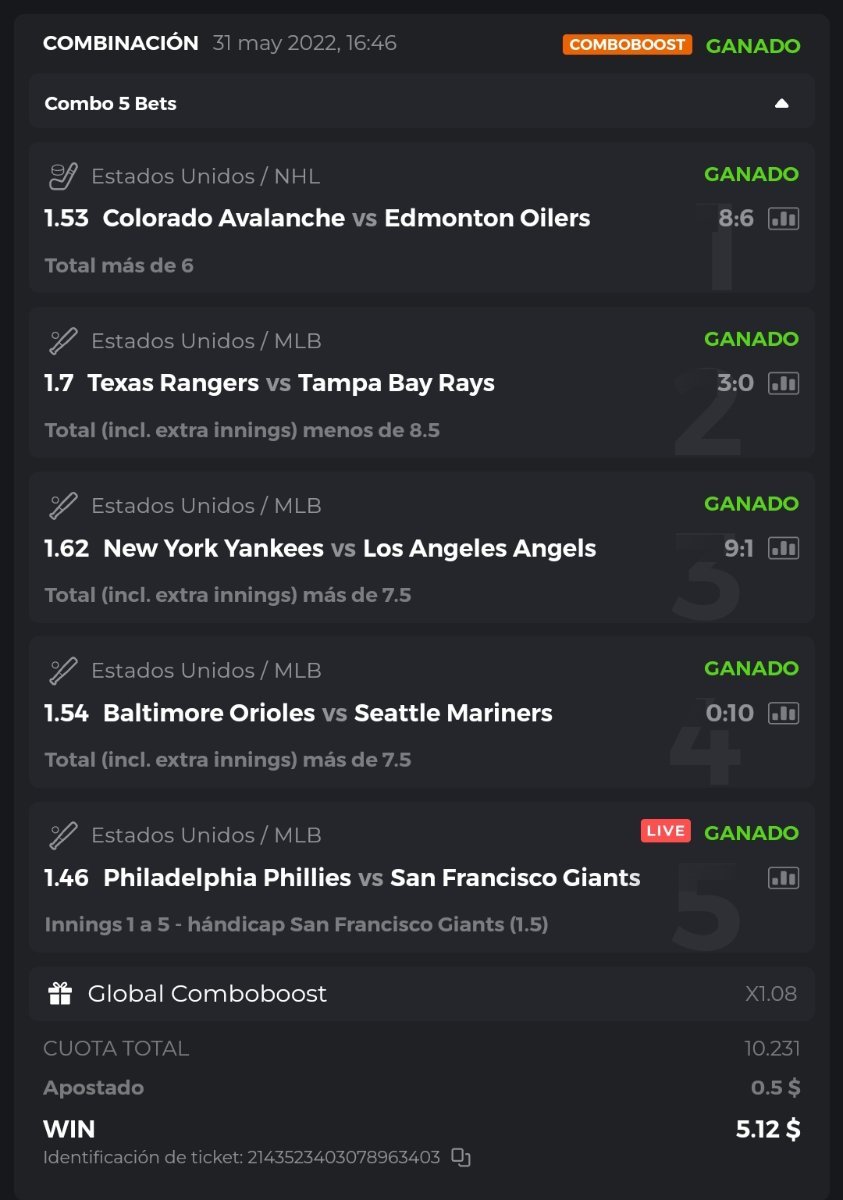Collapse the Combo 5 Bets section
The image size is (843, 1200).
(x=782, y=103)
